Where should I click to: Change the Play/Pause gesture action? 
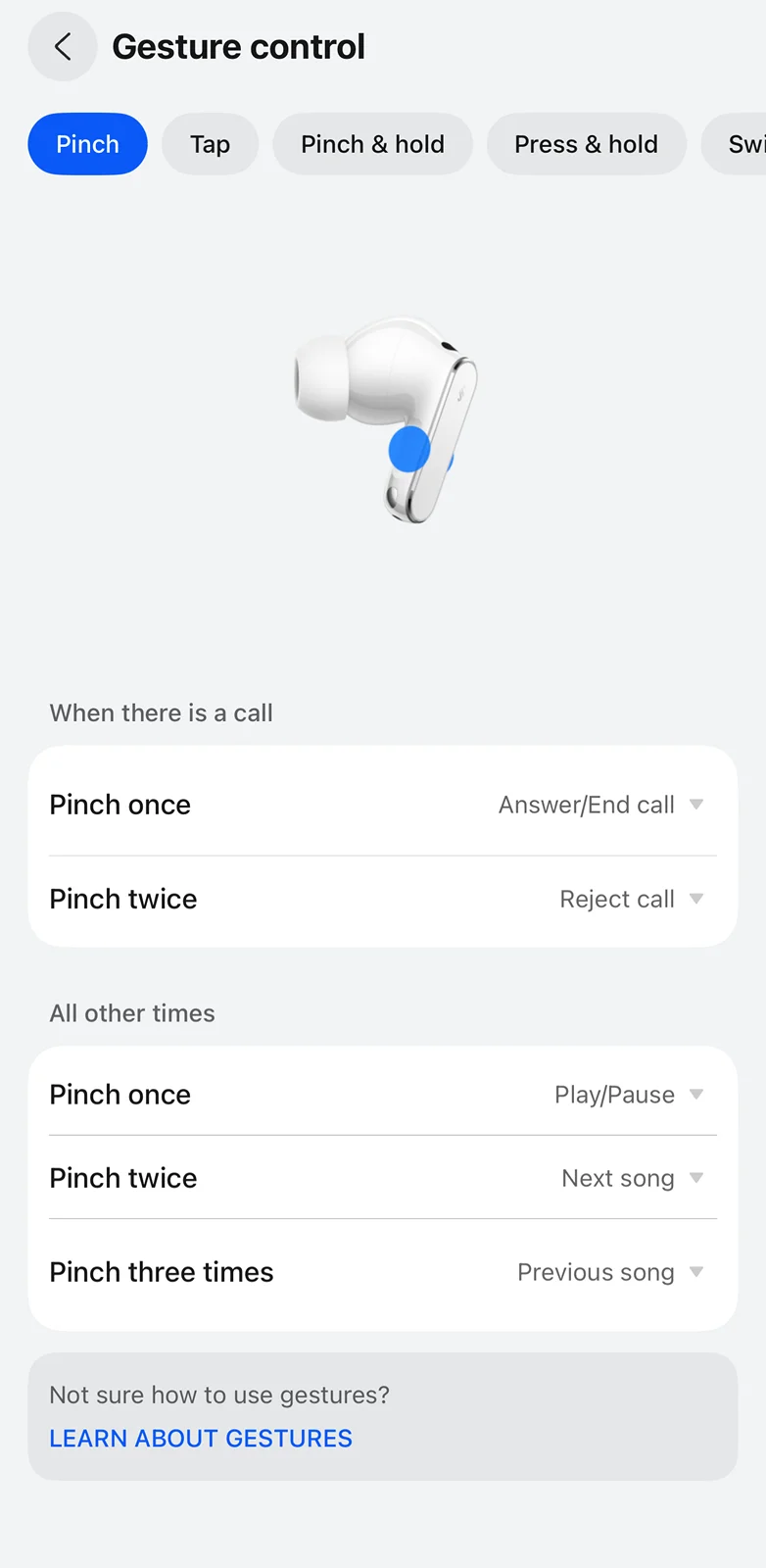coord(628,1095)
